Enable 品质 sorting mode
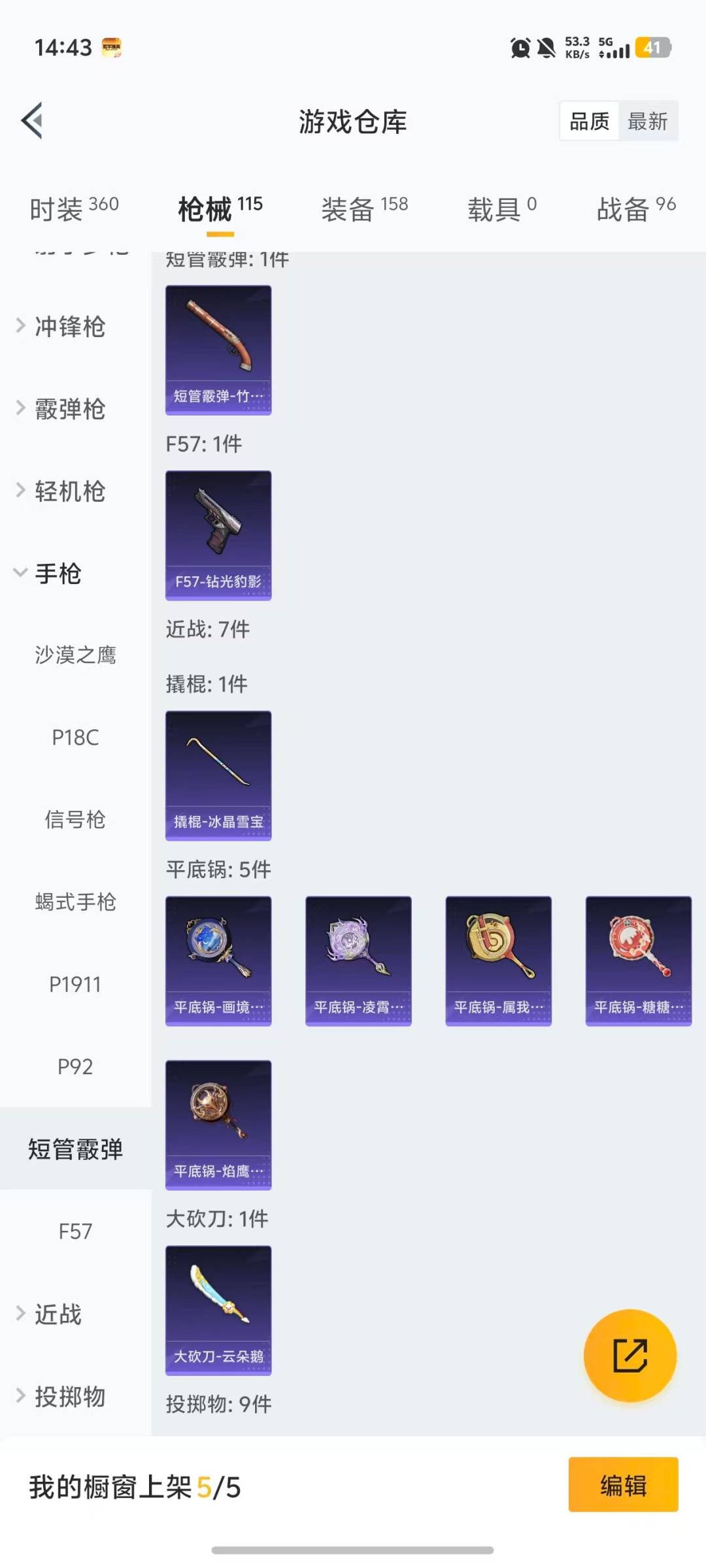Screen dimensions: 706x1568 588,122
